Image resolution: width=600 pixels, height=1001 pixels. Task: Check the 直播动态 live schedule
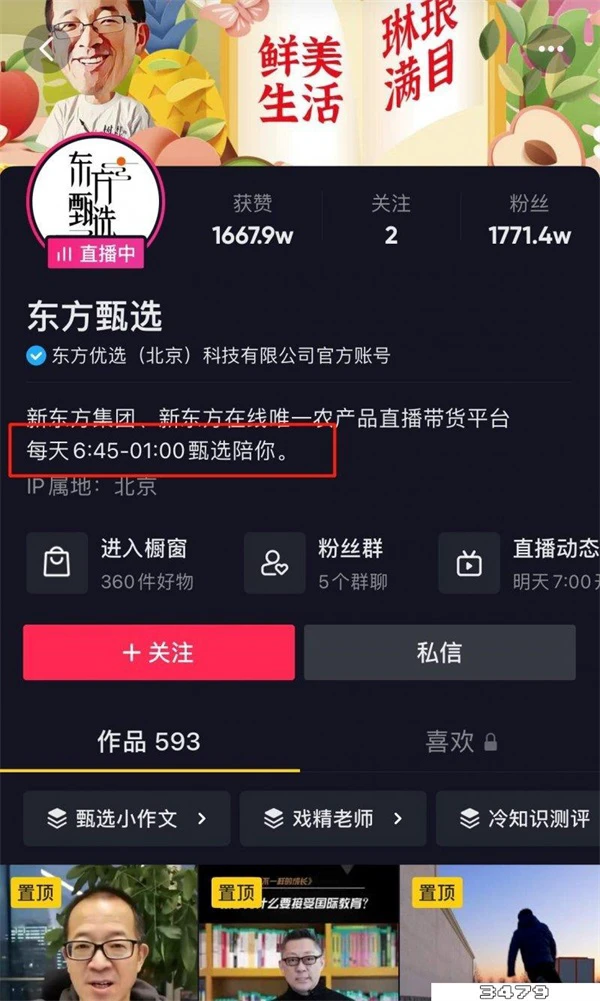pyautogui.click(x=525, y=563)
